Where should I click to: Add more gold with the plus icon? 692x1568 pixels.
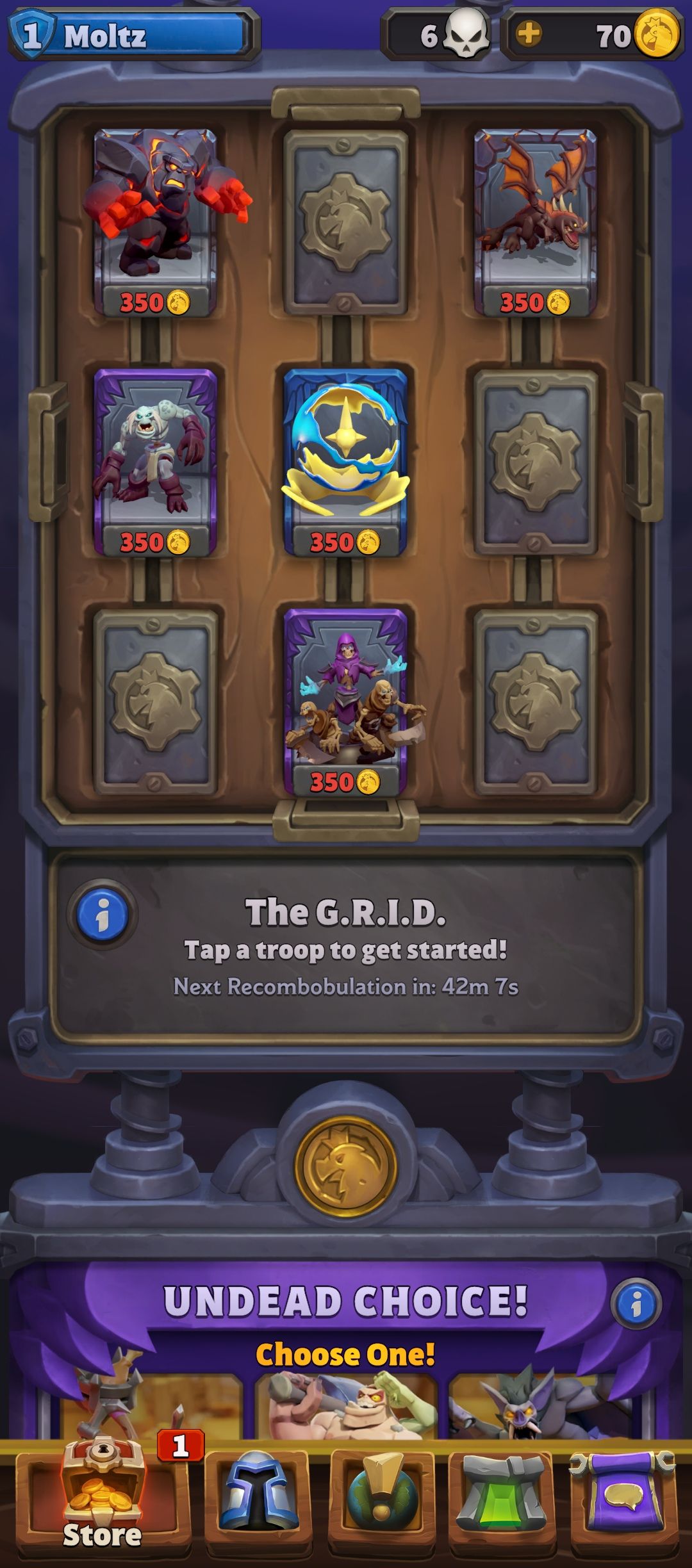pyautogui.click(x=528, y=35)
